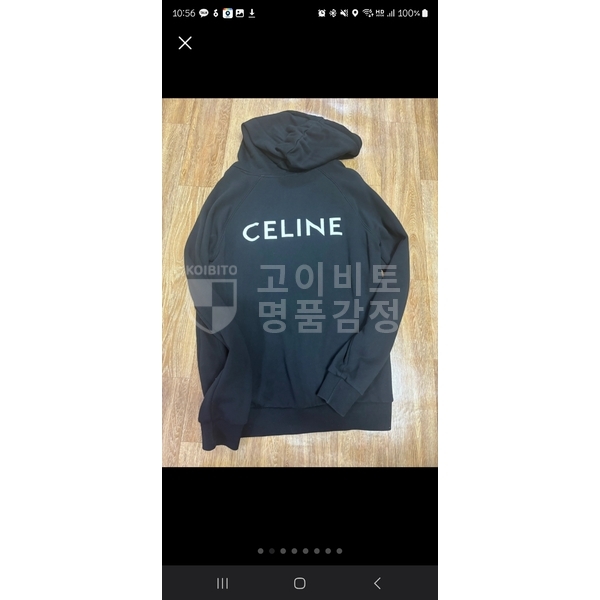
Task: Close the full-screen image viewer
Action: coord(185,43)
